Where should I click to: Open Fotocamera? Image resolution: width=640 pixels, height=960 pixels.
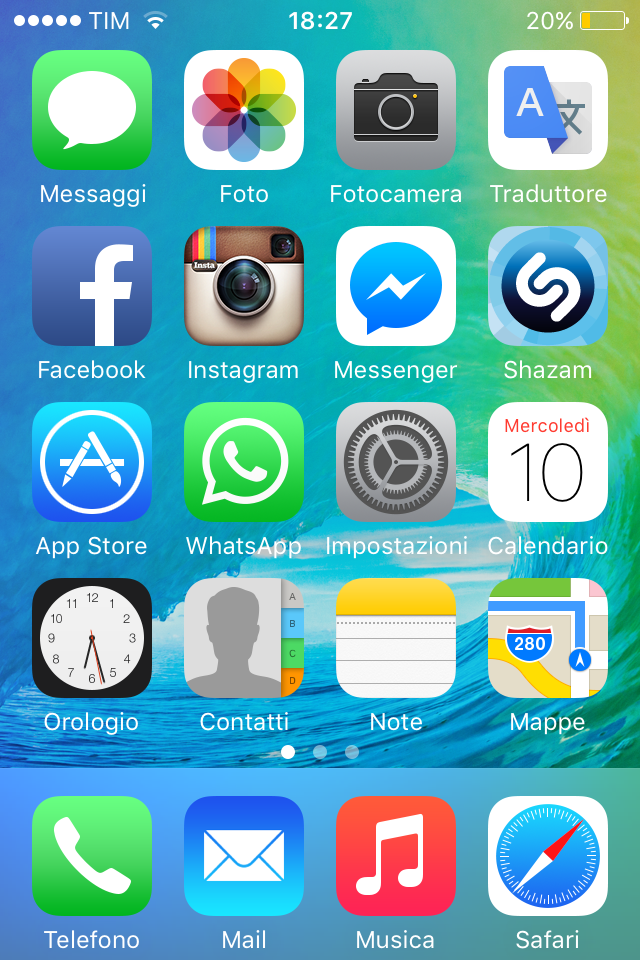point(396,110)
